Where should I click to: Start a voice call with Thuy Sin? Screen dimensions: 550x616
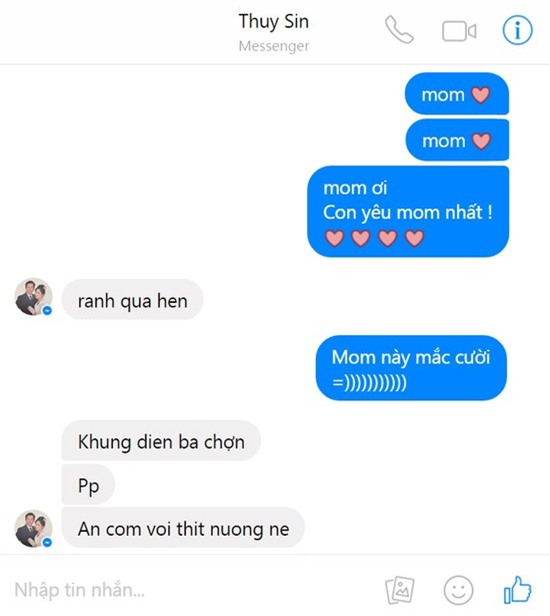coord(399,29)
